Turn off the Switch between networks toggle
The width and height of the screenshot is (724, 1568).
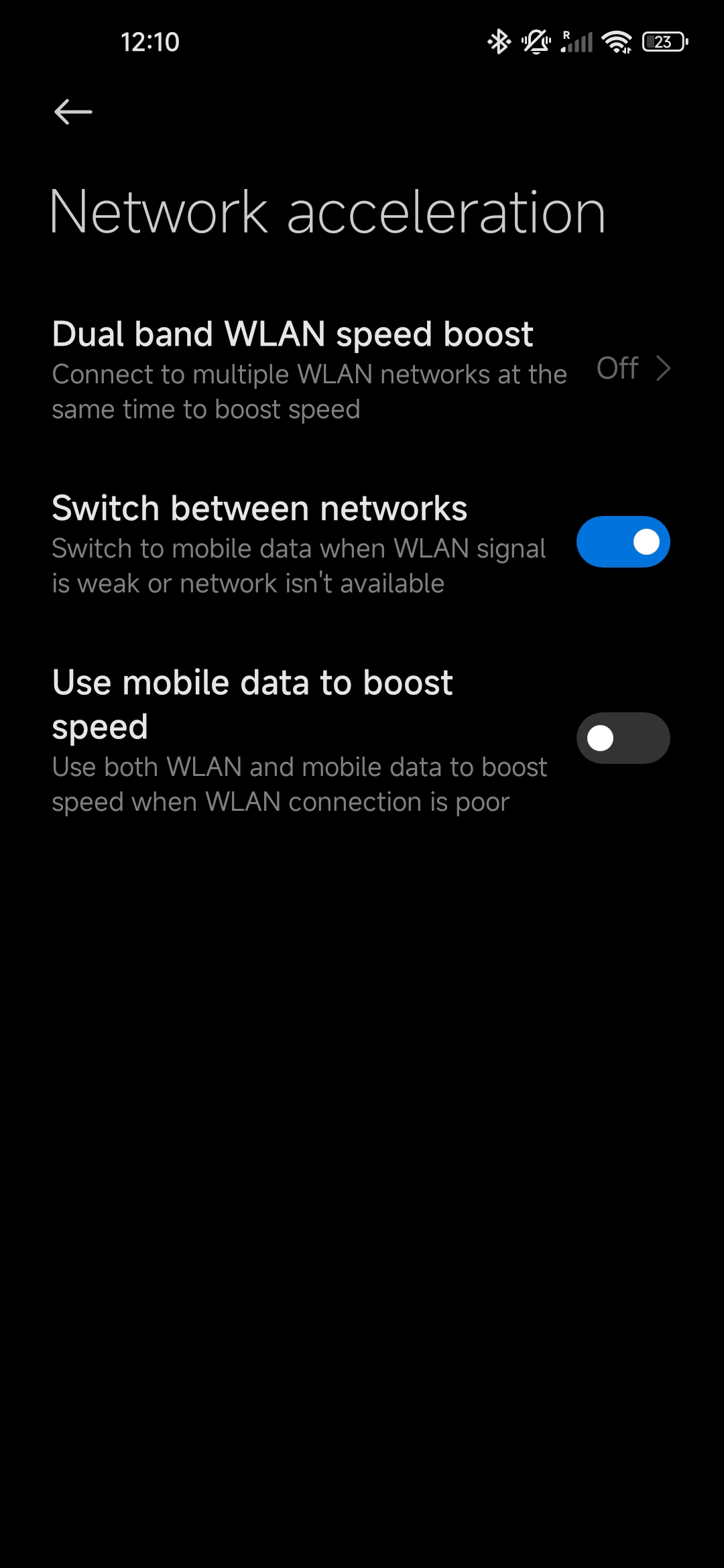(x=623, y=541)
